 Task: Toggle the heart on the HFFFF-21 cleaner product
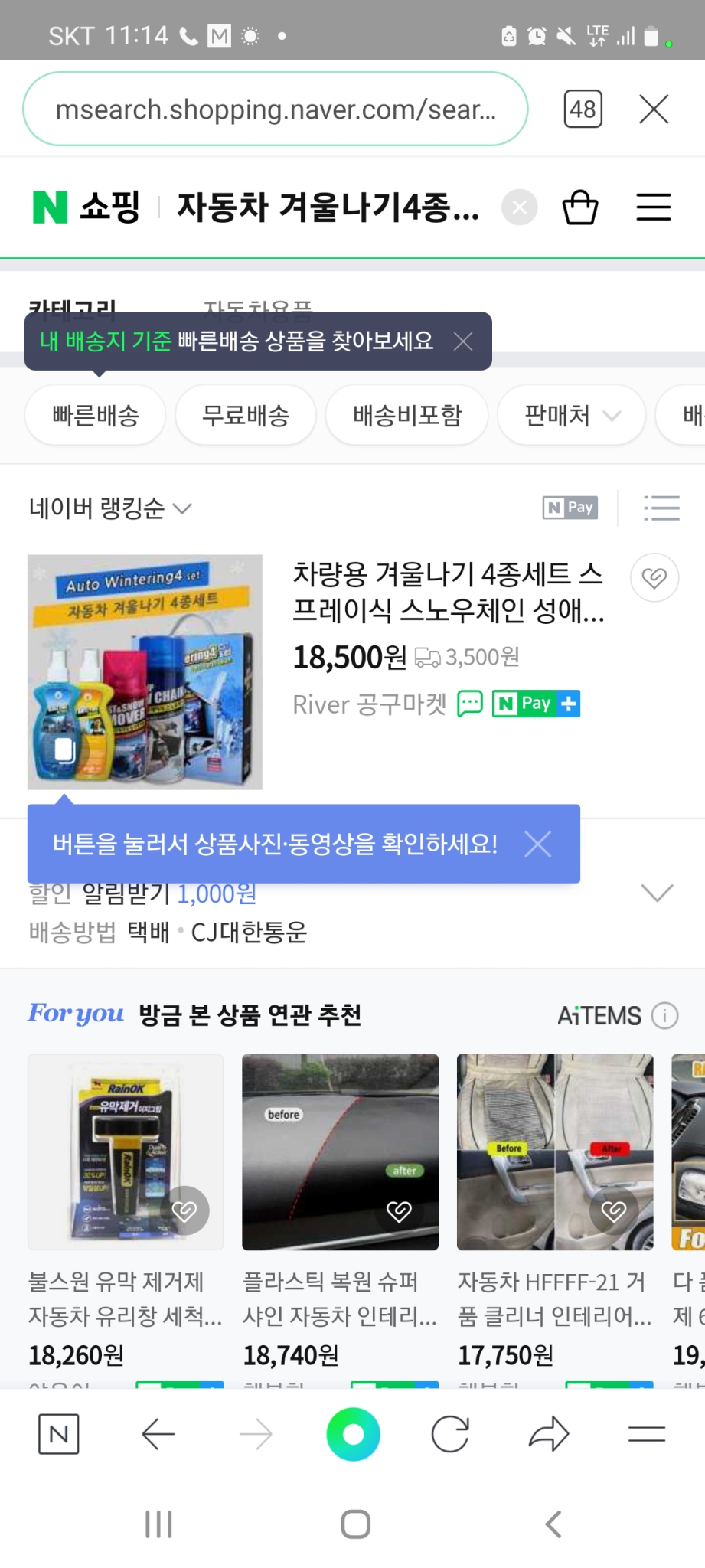click(x=612, y=1210)
